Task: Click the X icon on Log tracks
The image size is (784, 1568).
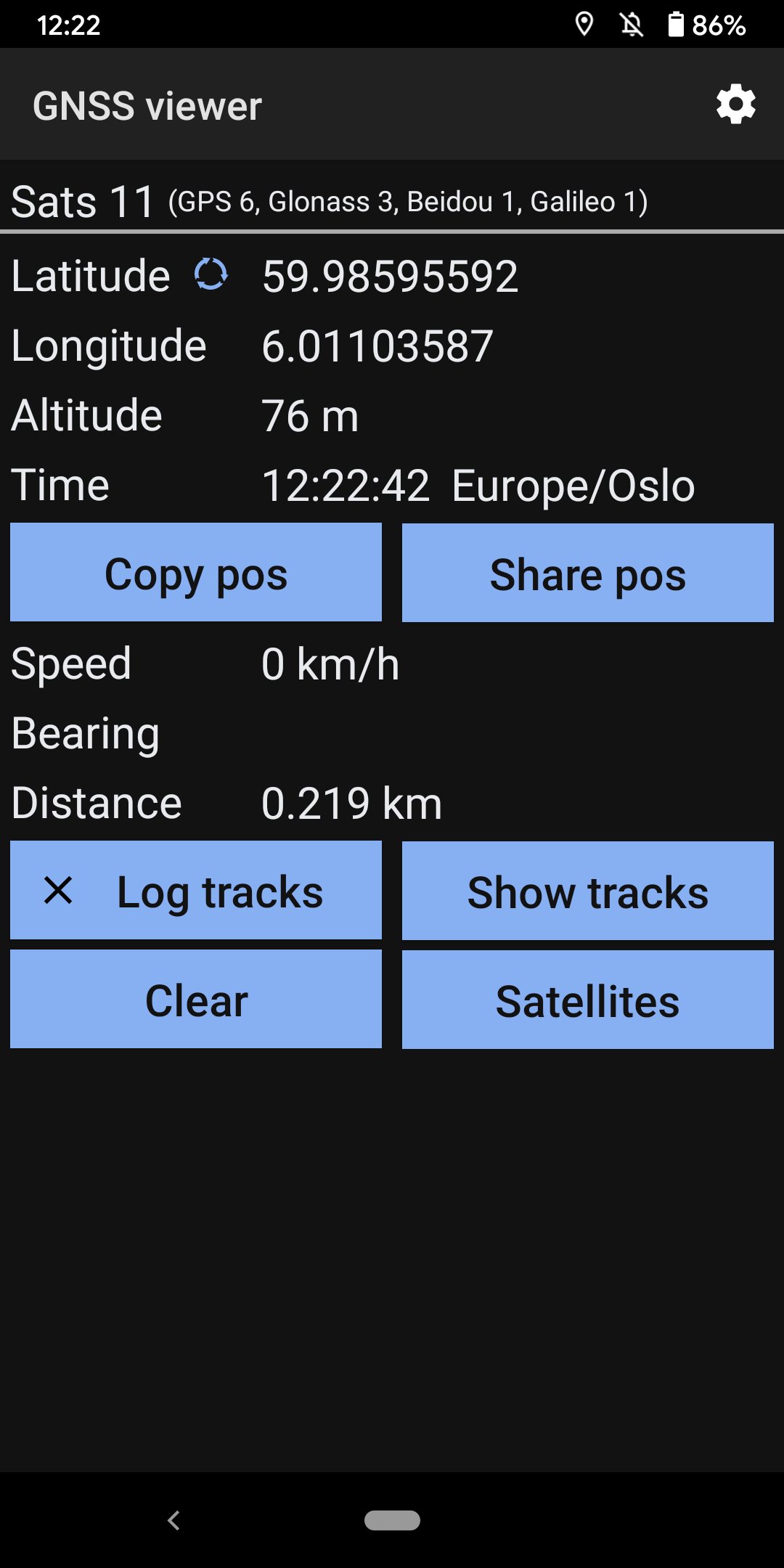Action: (59, 891)
